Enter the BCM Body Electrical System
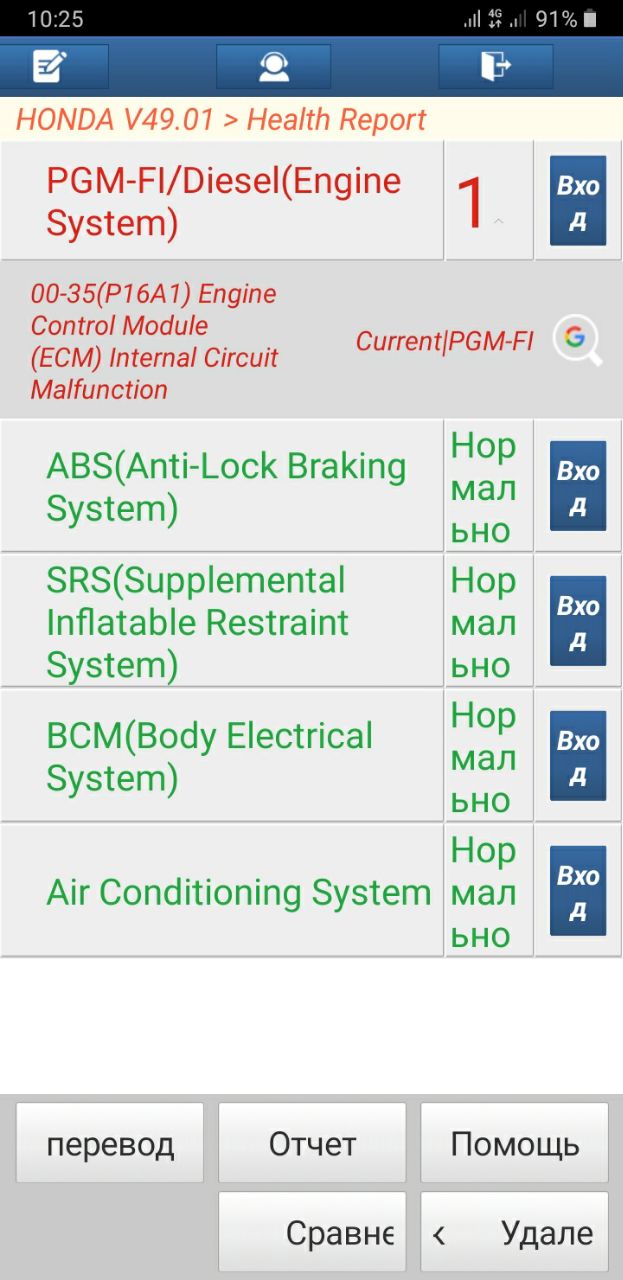This screenshot has height=1280, width=623. tap(577, 756)
